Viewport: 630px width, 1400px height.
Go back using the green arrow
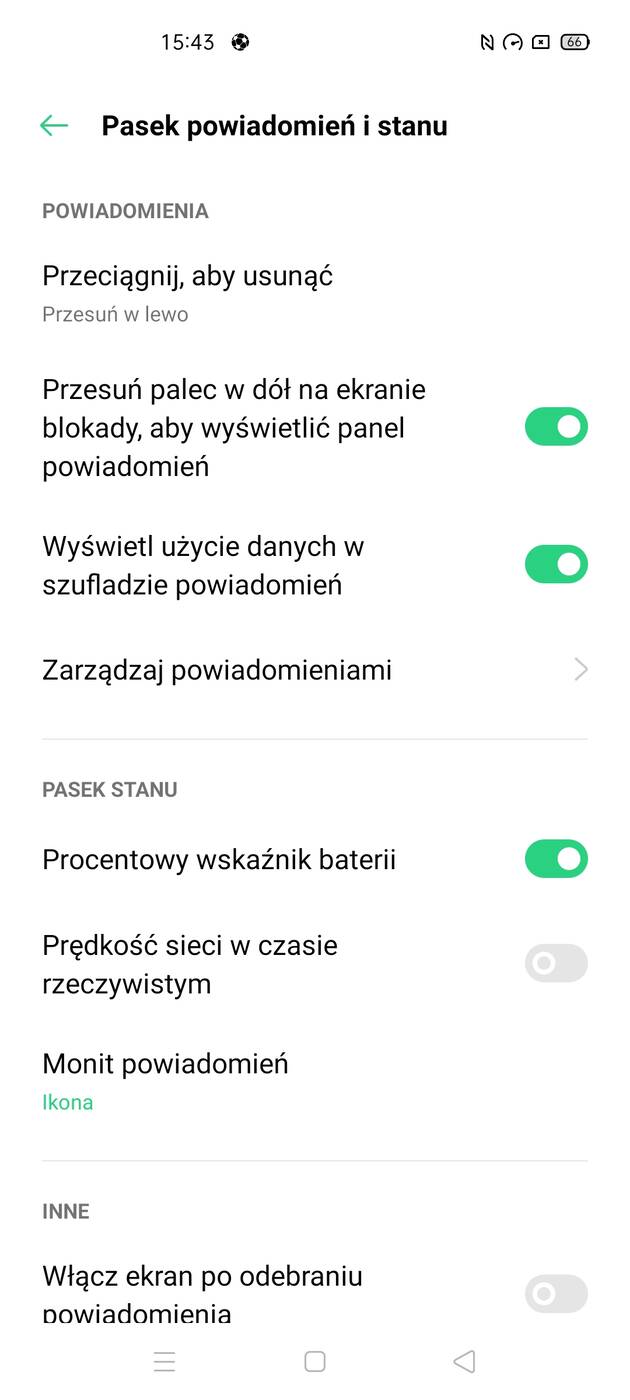[x=54, y=125]
